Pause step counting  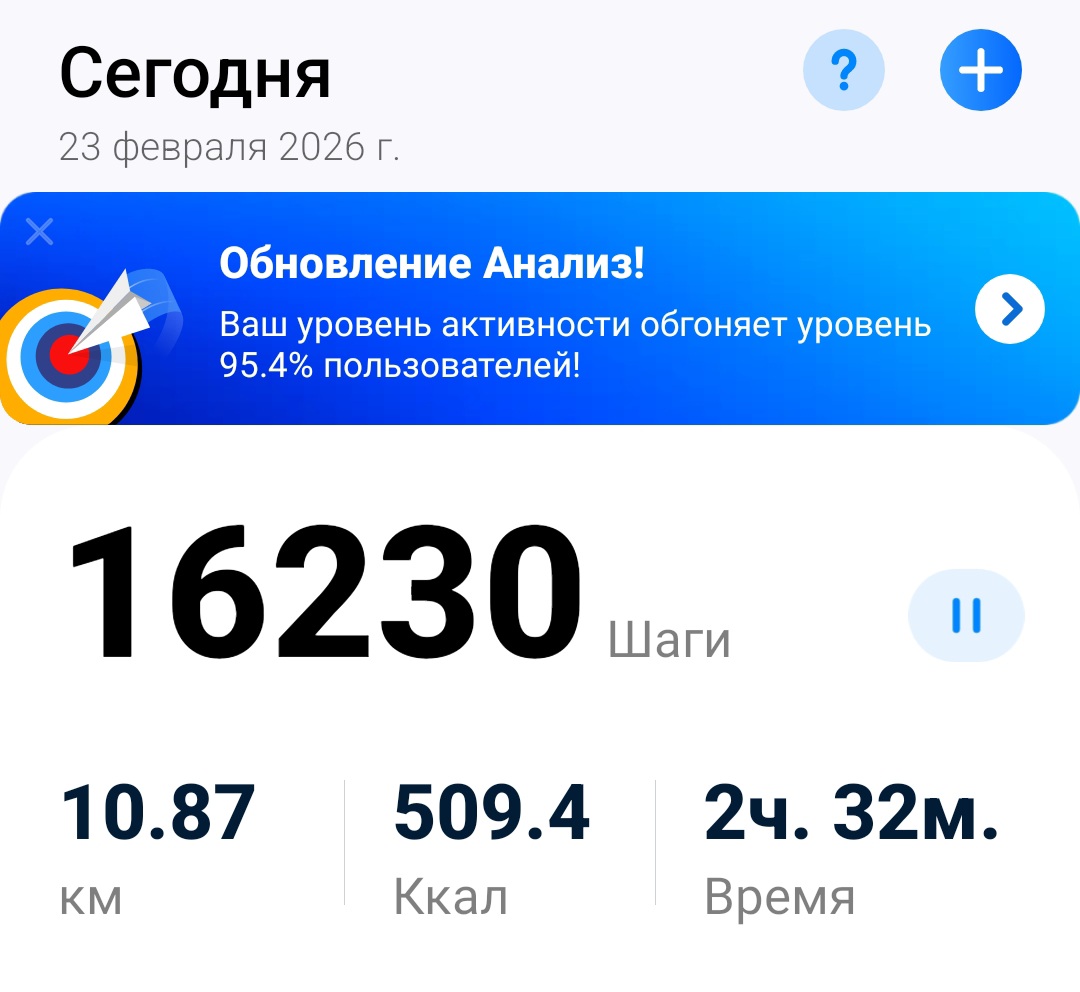pos(966,615)
